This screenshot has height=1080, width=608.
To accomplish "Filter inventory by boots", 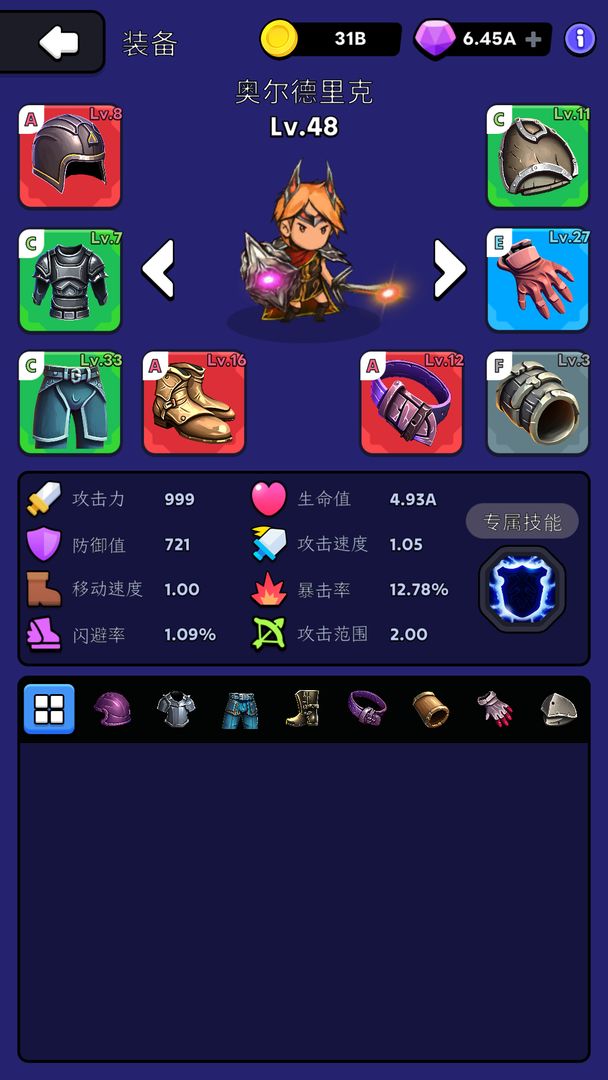I will tap(303, 709).
